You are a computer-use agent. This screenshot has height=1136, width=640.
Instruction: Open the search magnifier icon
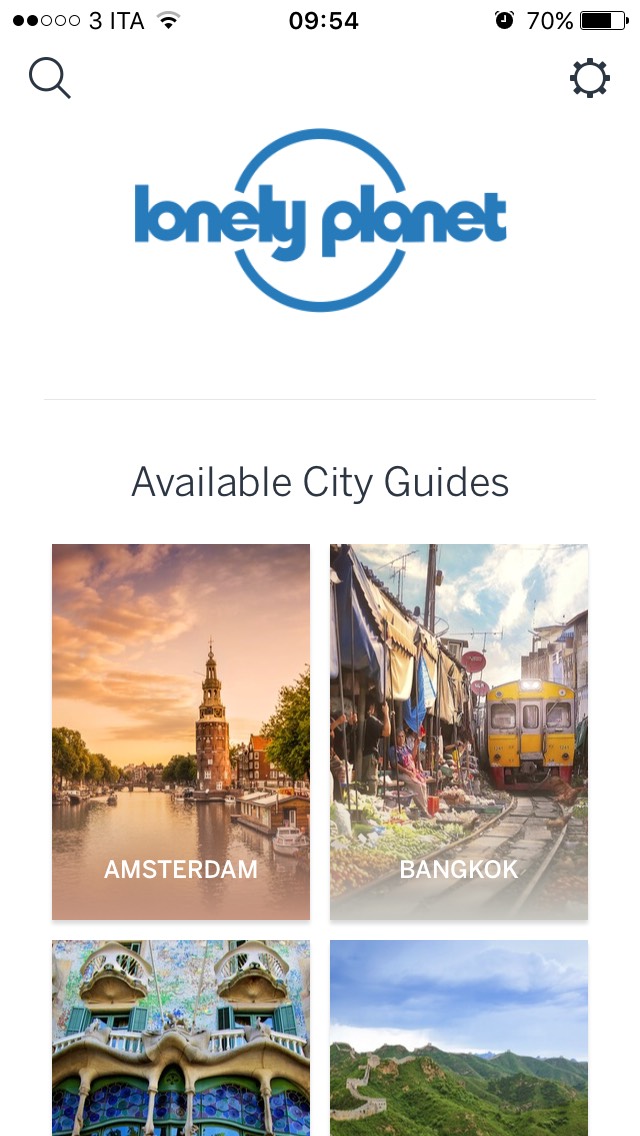[49, 78]
